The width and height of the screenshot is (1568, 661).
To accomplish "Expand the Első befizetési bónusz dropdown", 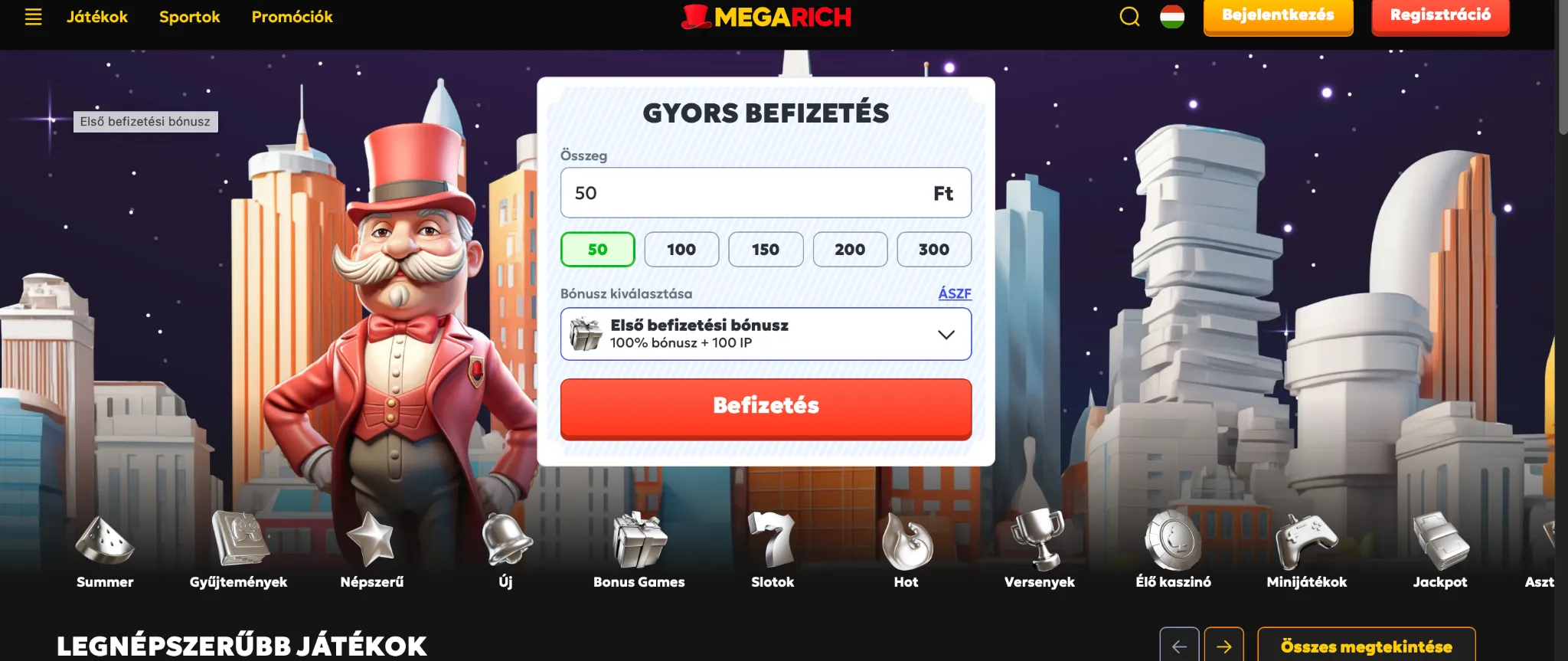I will (x=766, y=334).
